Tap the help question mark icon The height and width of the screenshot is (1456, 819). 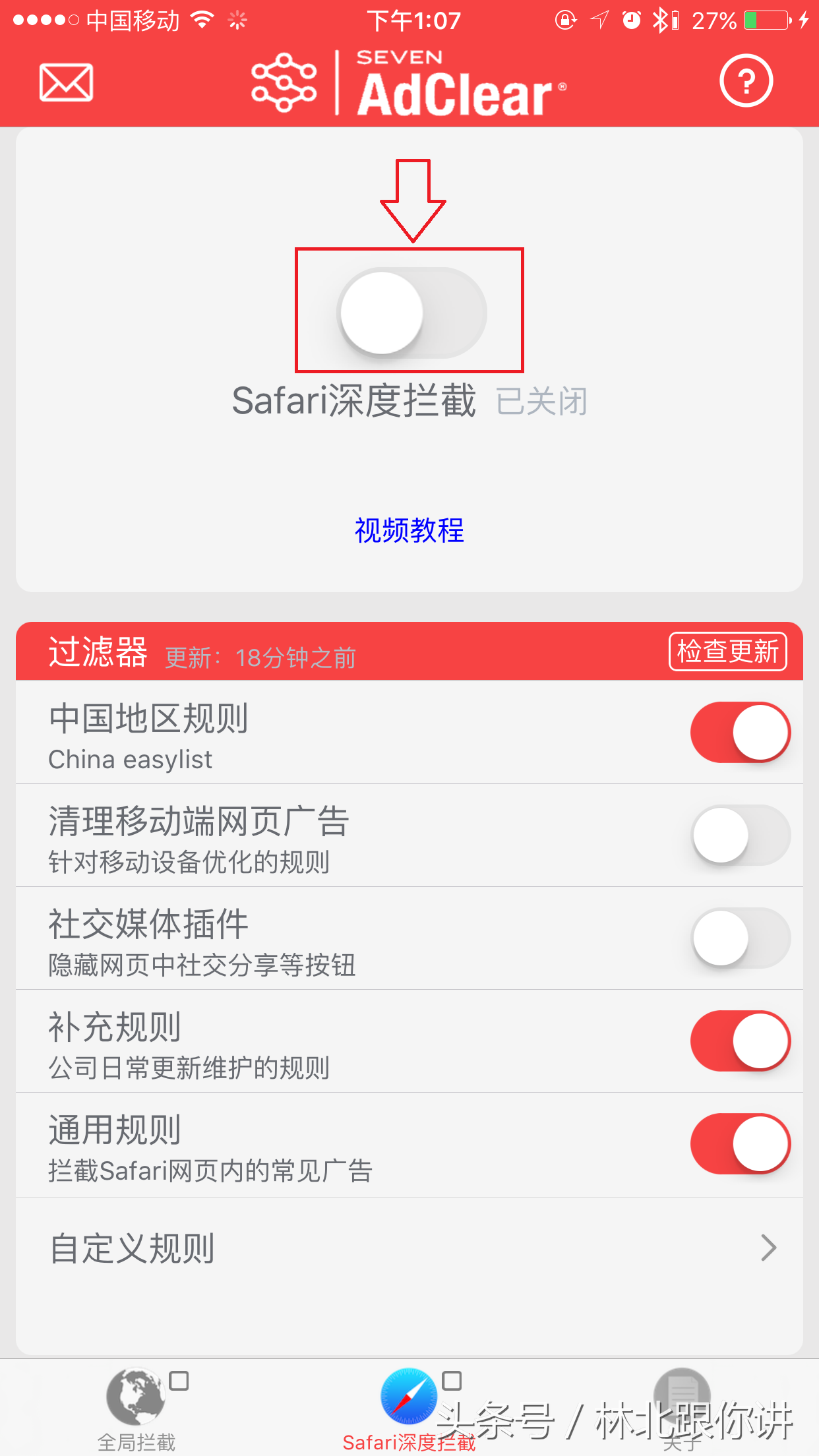pos(746,81)
